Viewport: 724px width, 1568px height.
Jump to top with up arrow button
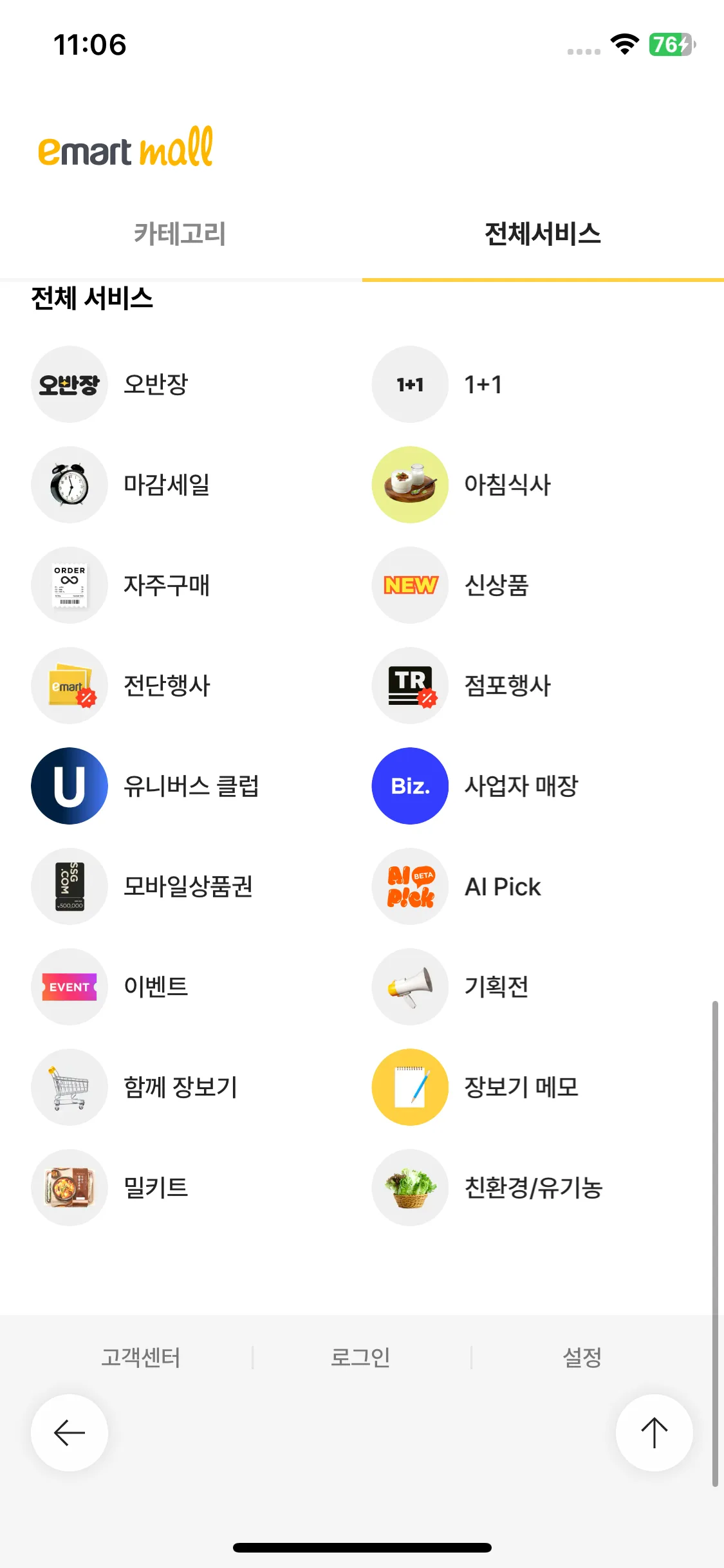tap(654, 1433)
